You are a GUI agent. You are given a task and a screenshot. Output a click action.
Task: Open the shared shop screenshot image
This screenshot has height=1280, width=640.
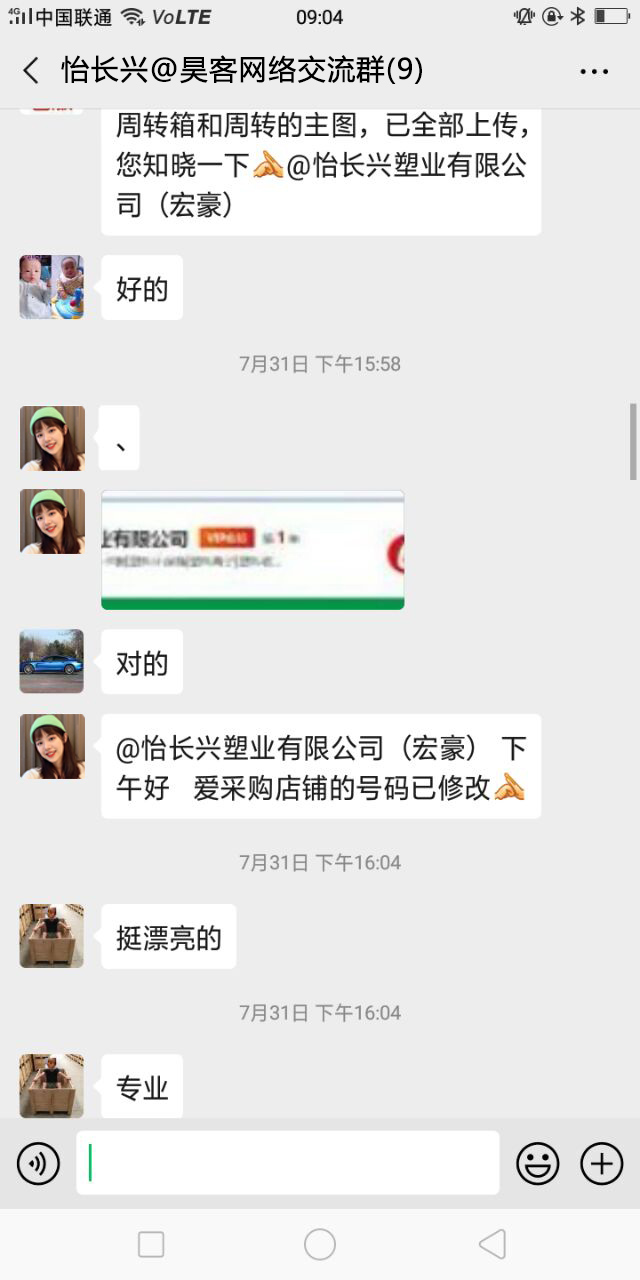(x=253, y=550)
